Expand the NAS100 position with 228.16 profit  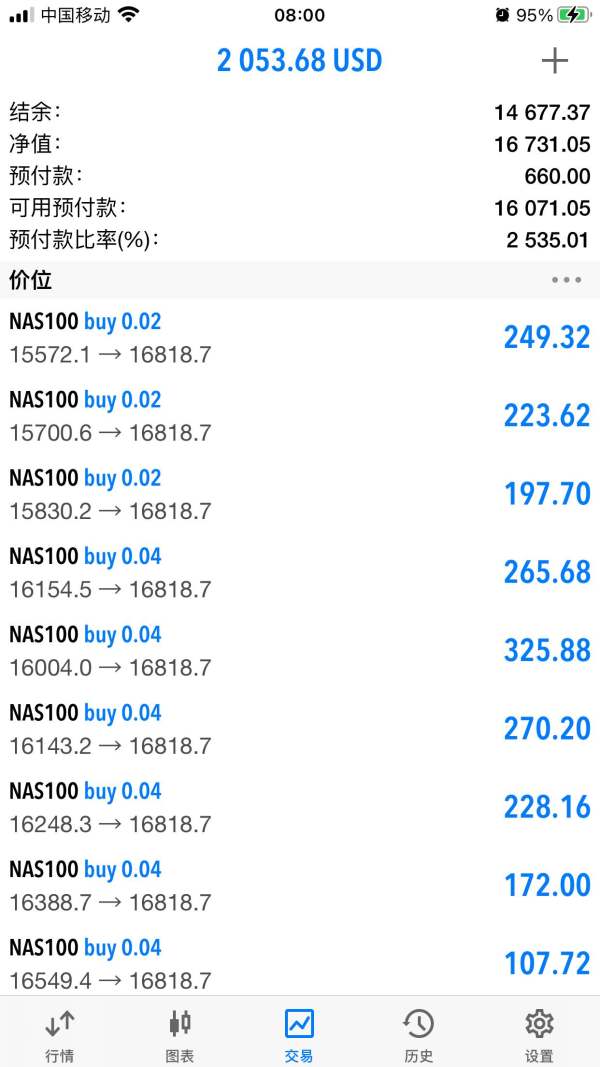coord(300,807)
